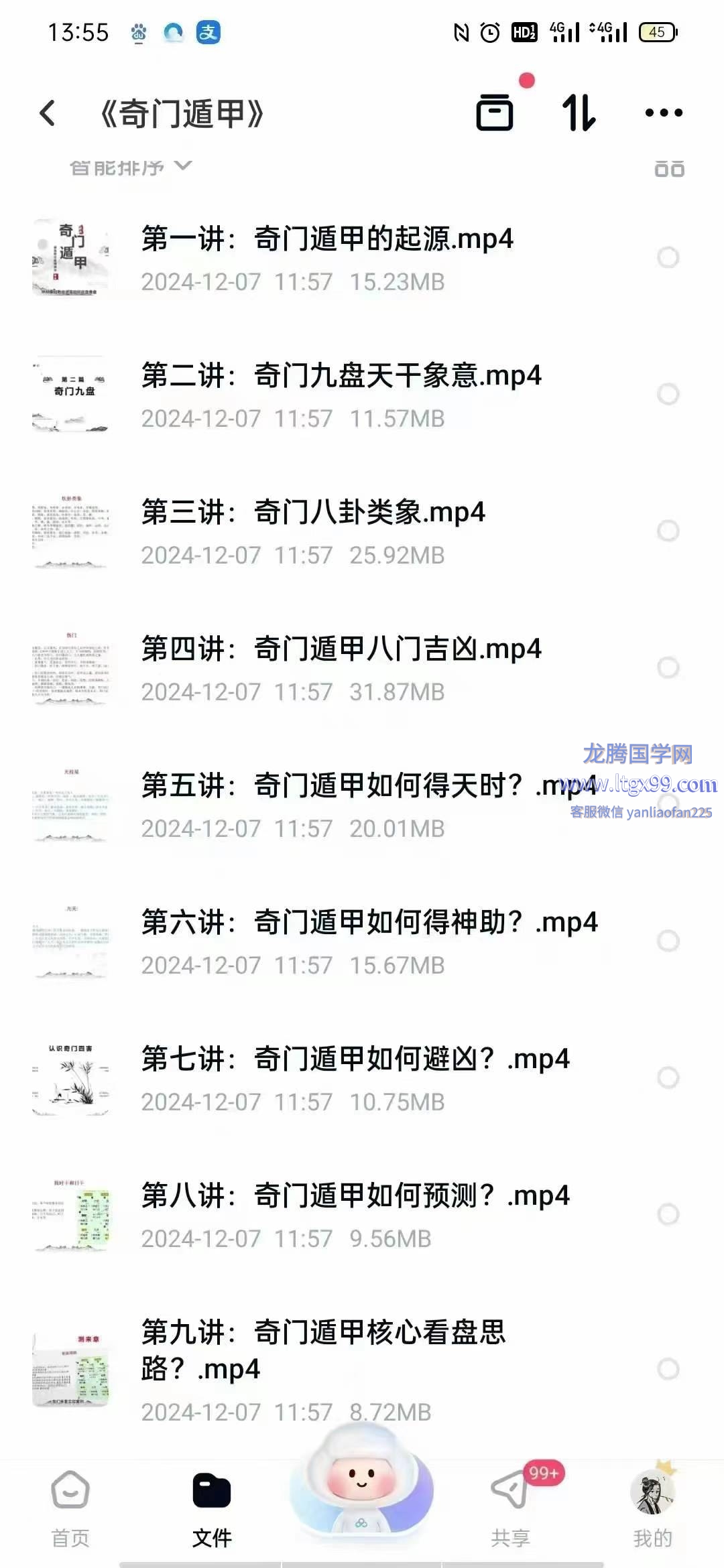Open the center robot assistant button
The width and height of the screenshot is (724, 1568).
362,1484
